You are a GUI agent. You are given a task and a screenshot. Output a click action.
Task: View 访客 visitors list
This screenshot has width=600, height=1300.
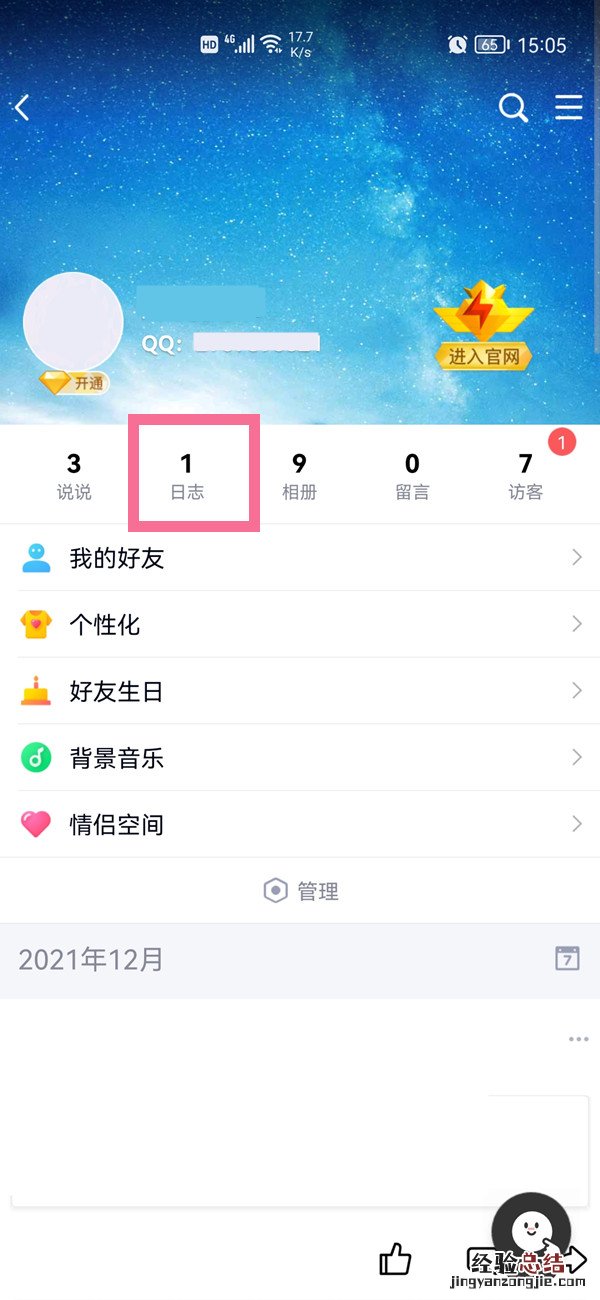[x=525, y=475]
